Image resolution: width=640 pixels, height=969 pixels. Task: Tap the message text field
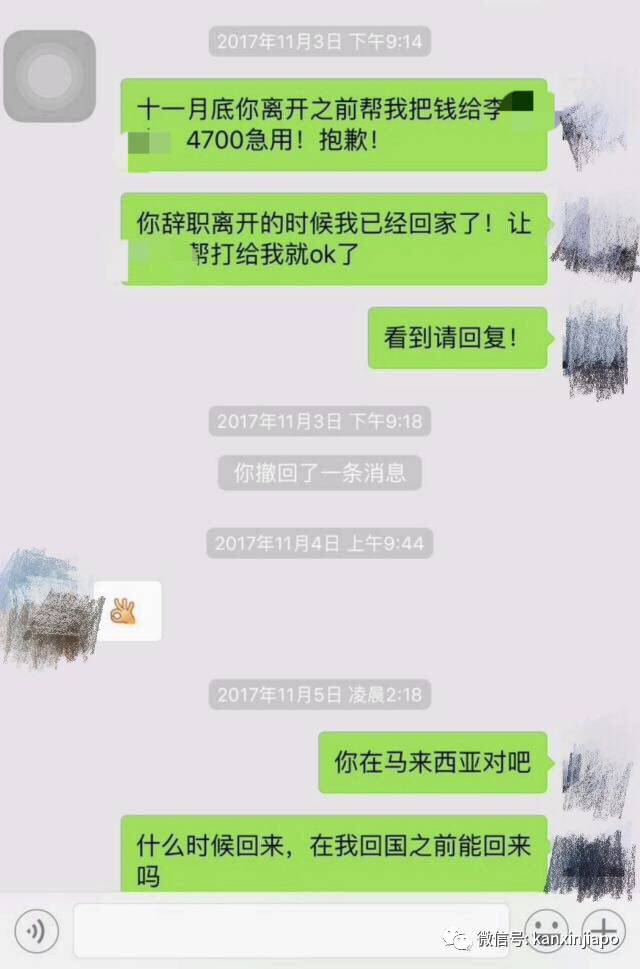tap(290, 932)
